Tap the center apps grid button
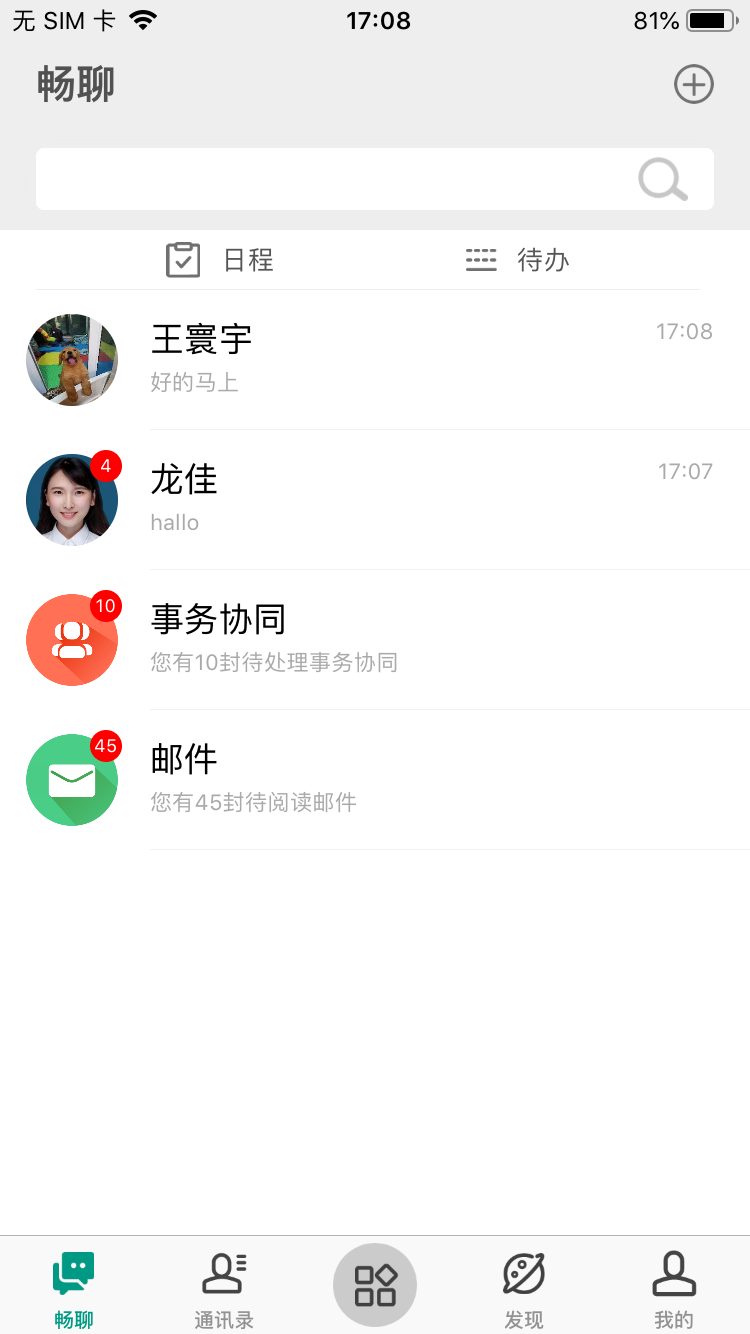Screen dimensions: 750x1334 [x=375, y=1285]
